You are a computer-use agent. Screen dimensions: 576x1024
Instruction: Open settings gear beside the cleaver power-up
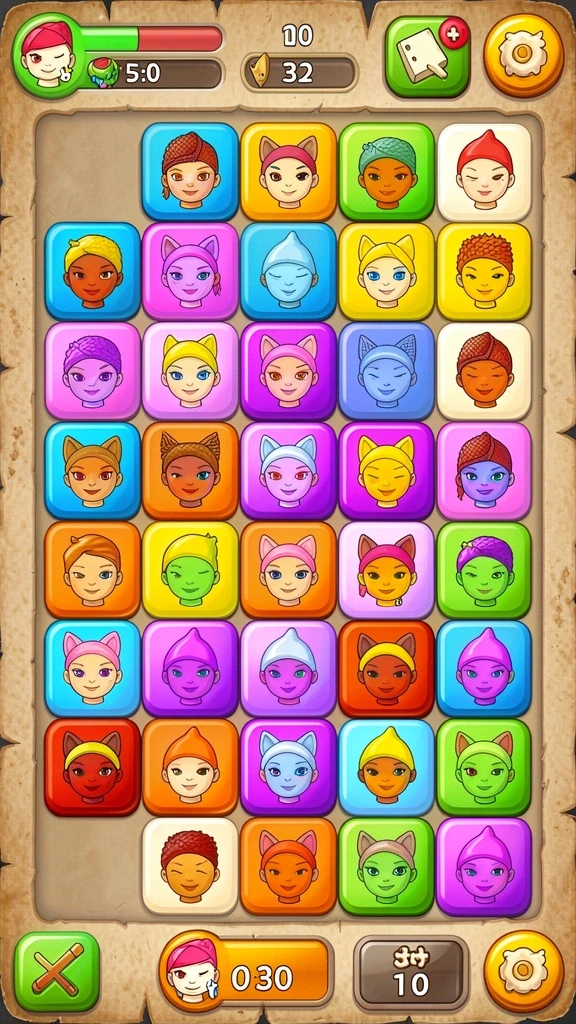click(x=524, y=56)
